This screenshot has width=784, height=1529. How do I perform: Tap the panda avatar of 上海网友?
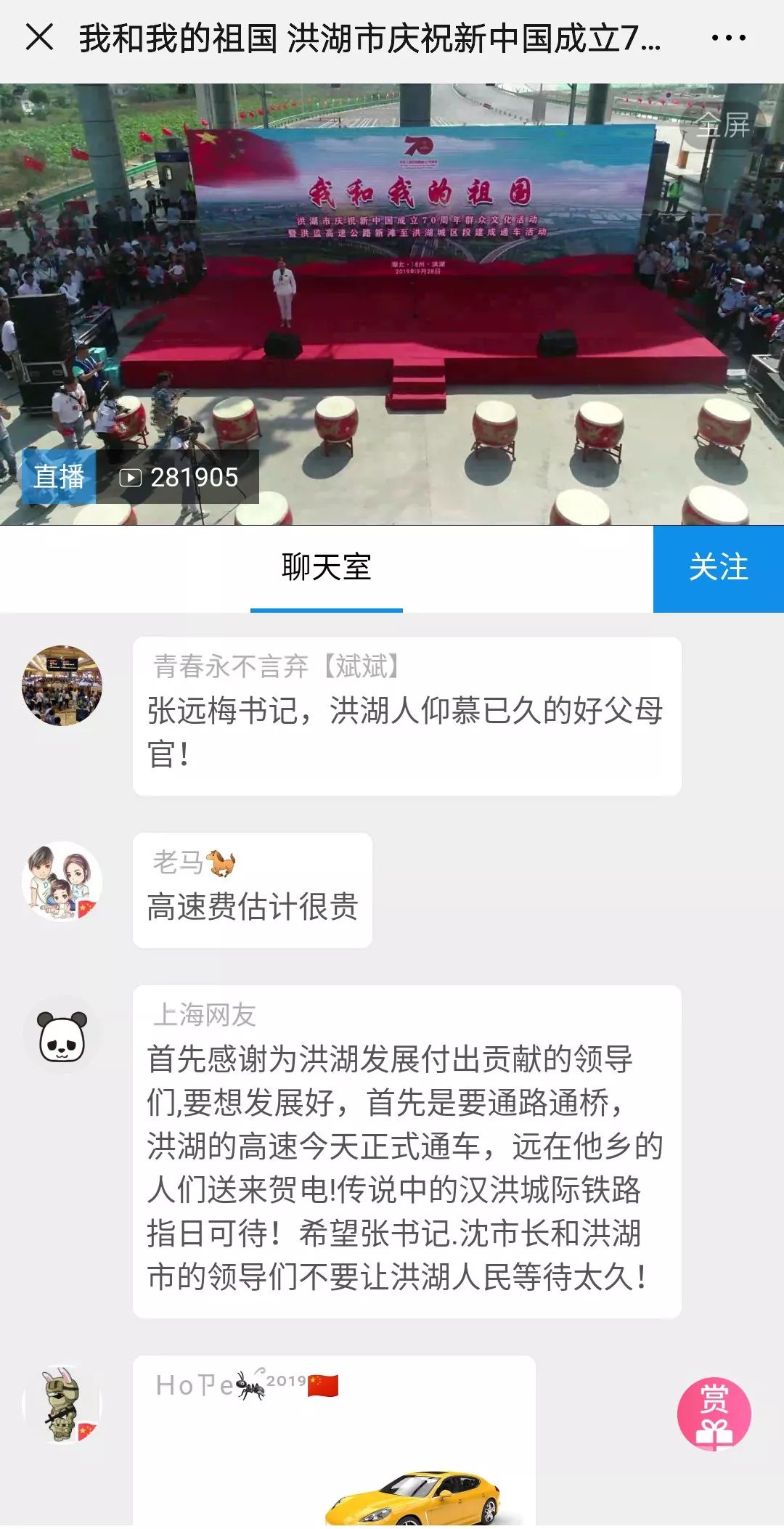tap(62, 1034)
